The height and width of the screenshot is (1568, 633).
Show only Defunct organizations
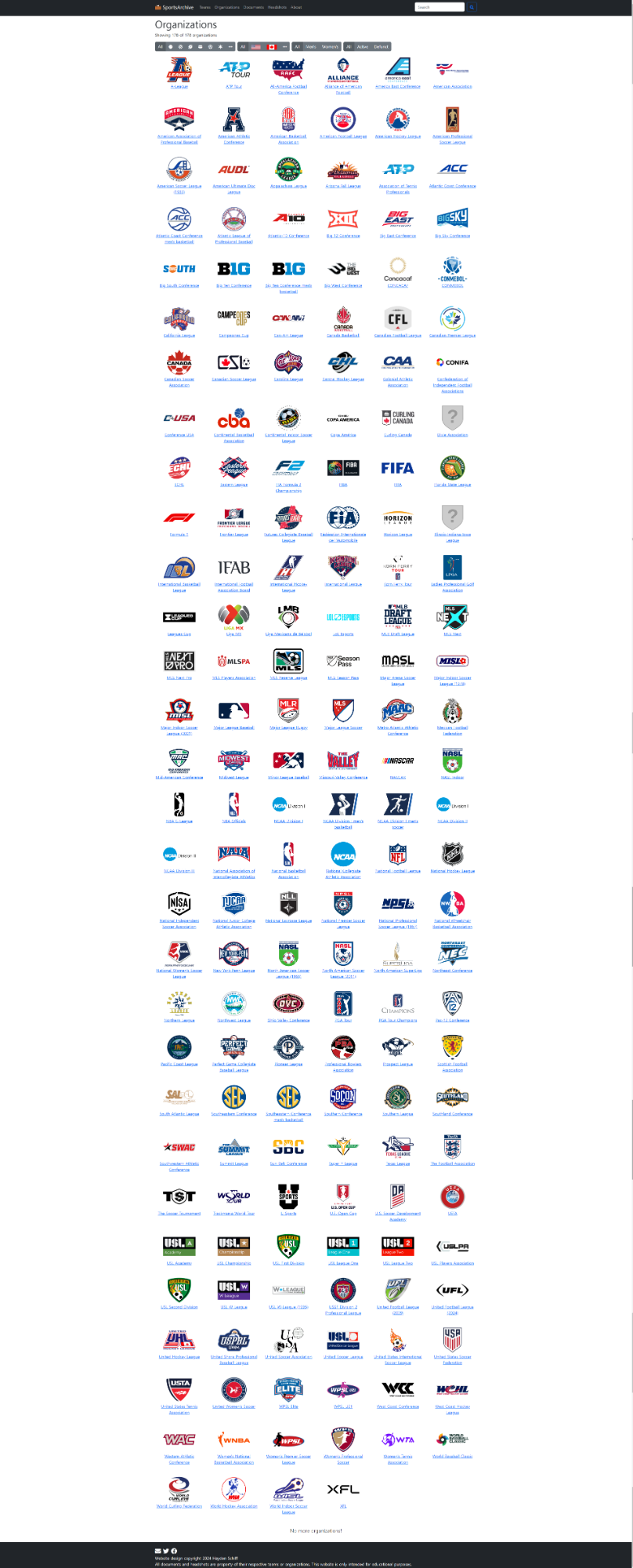pos(381,46)
